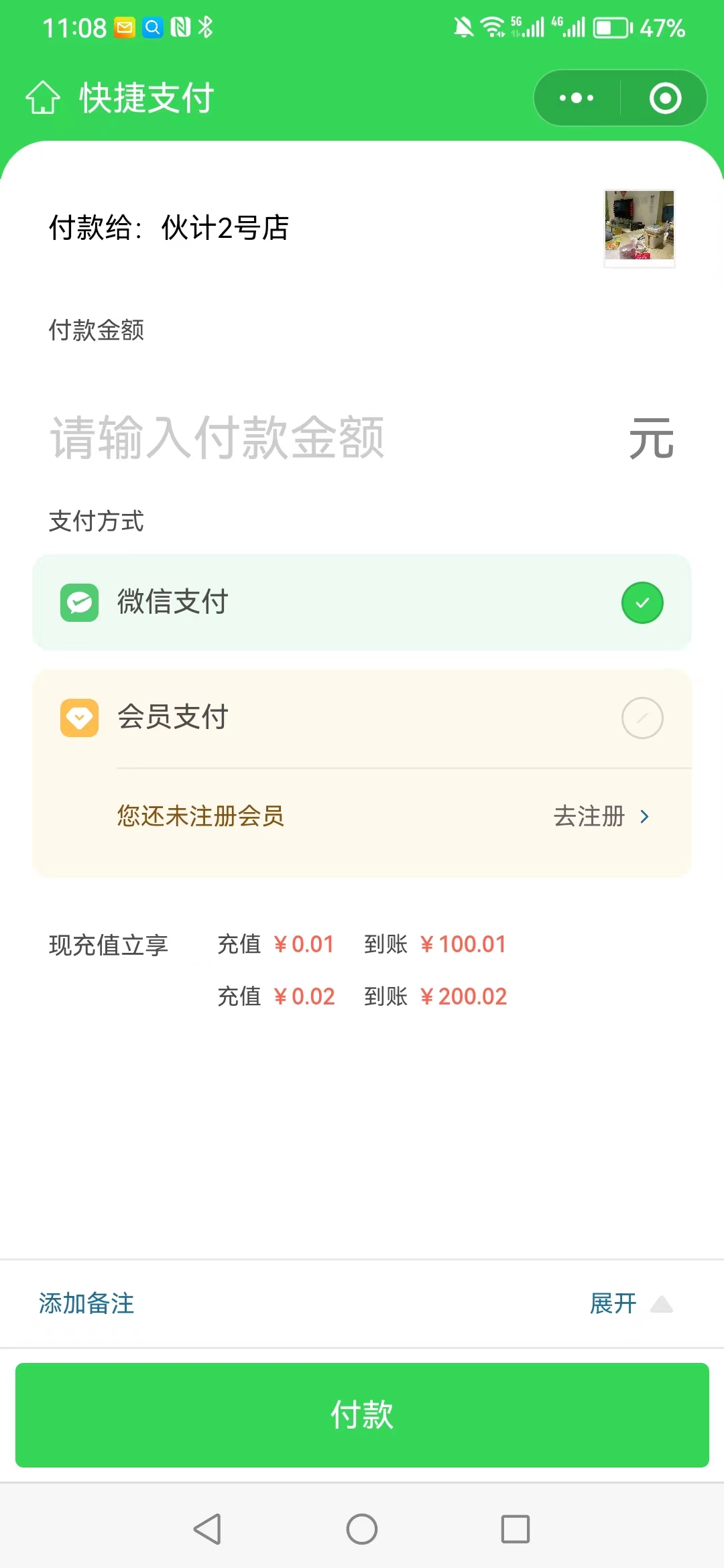
Task: Select the WeChat Pay green chat icon
Action: [78, 602]
